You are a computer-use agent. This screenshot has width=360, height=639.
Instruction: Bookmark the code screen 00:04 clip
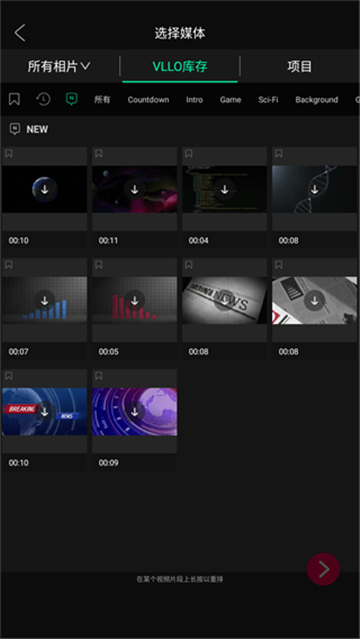click(189, 154)
